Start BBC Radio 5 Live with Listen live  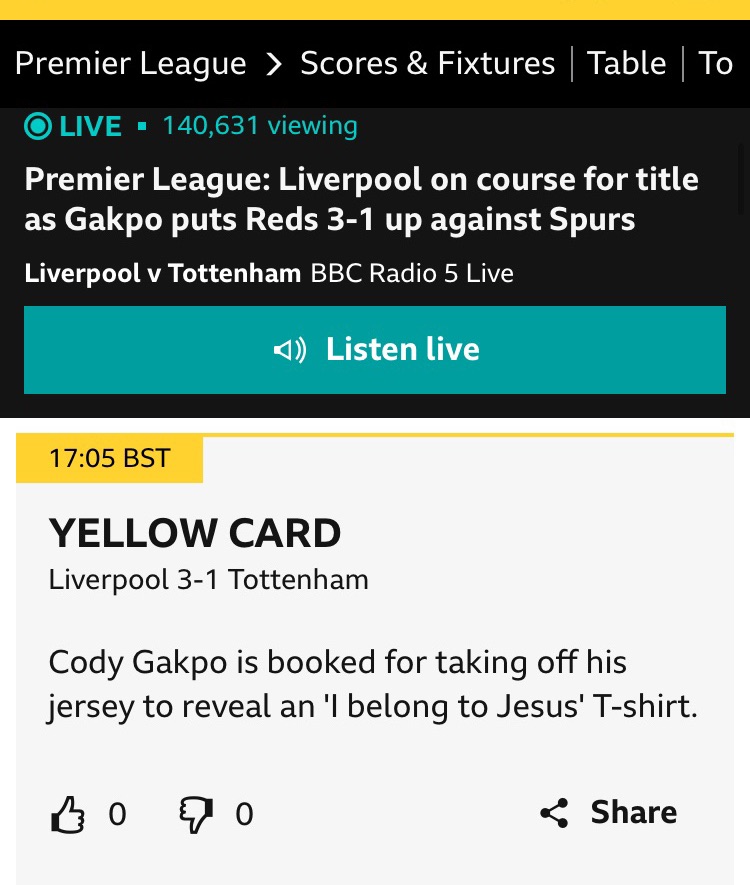[375, 350]
